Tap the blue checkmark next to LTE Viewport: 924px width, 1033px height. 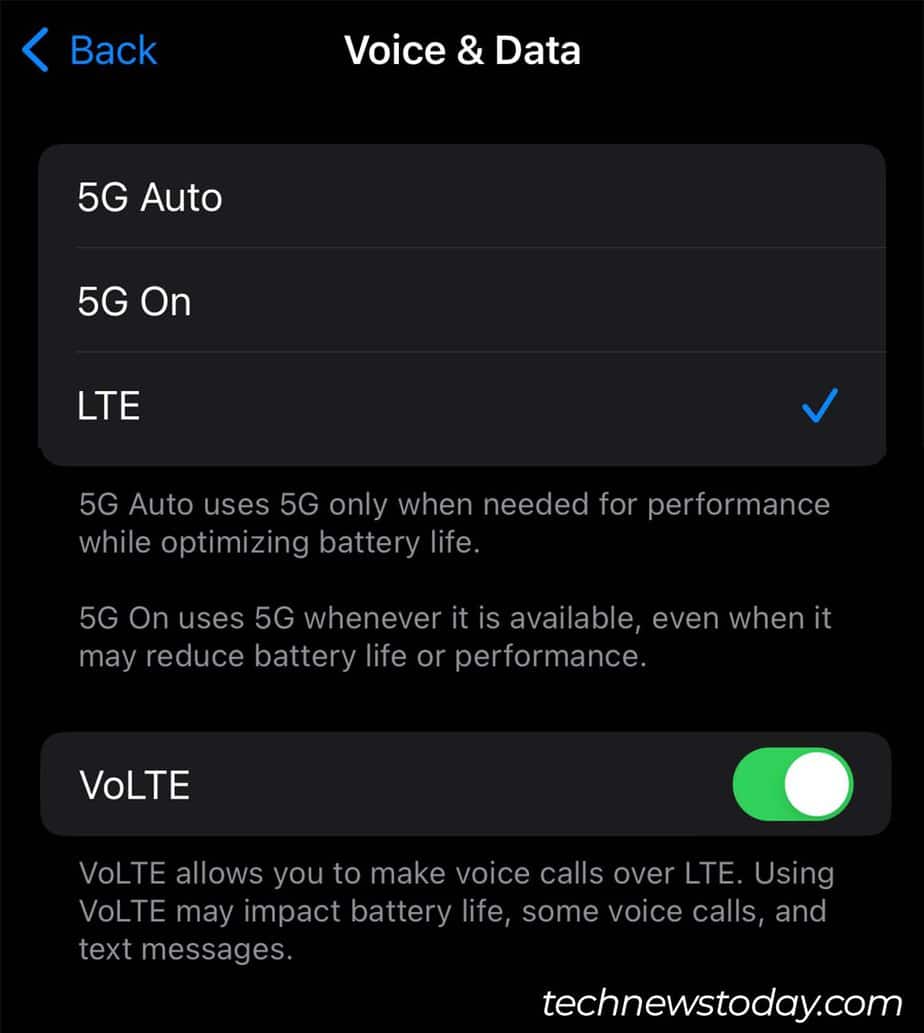pos(819,404)
